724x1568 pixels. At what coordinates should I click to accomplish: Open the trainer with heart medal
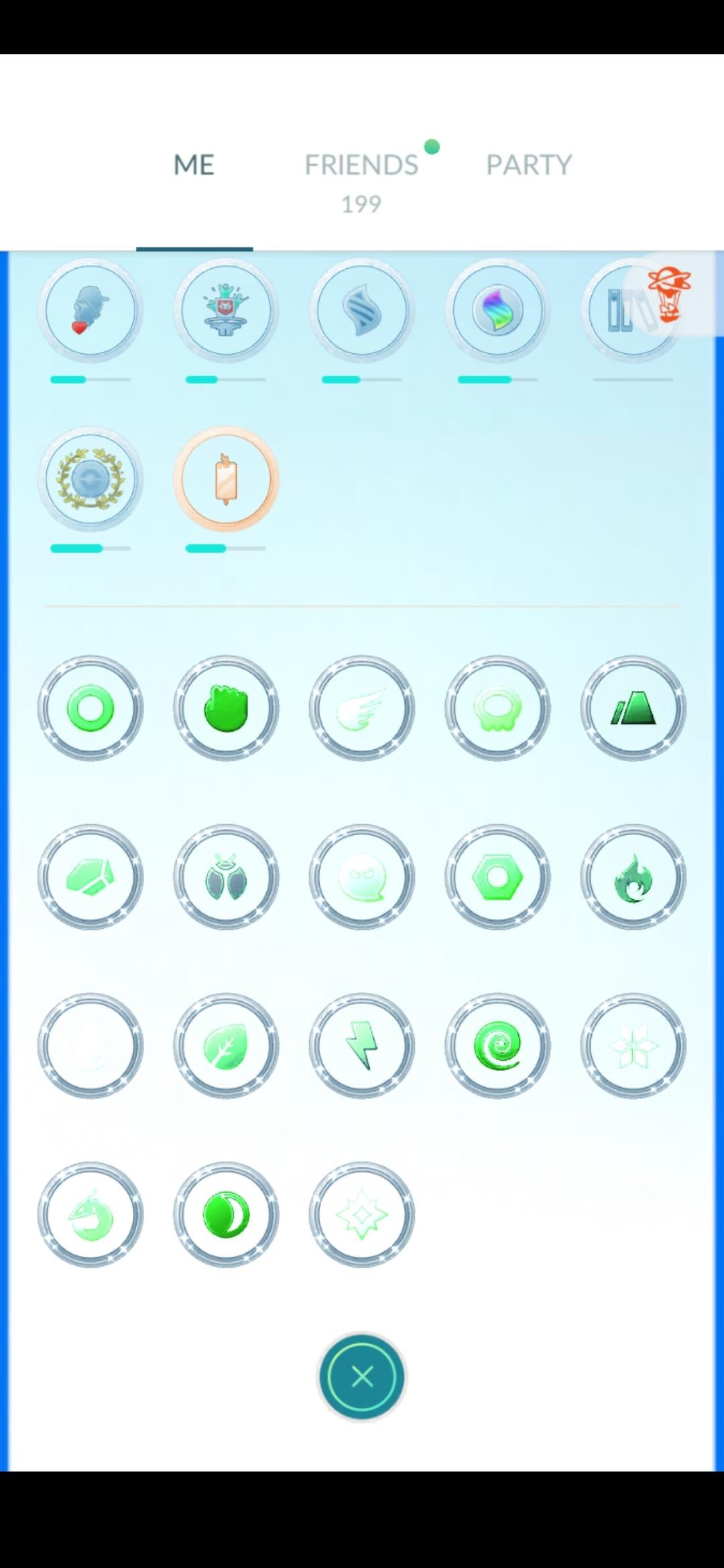(x=90, y=310)
